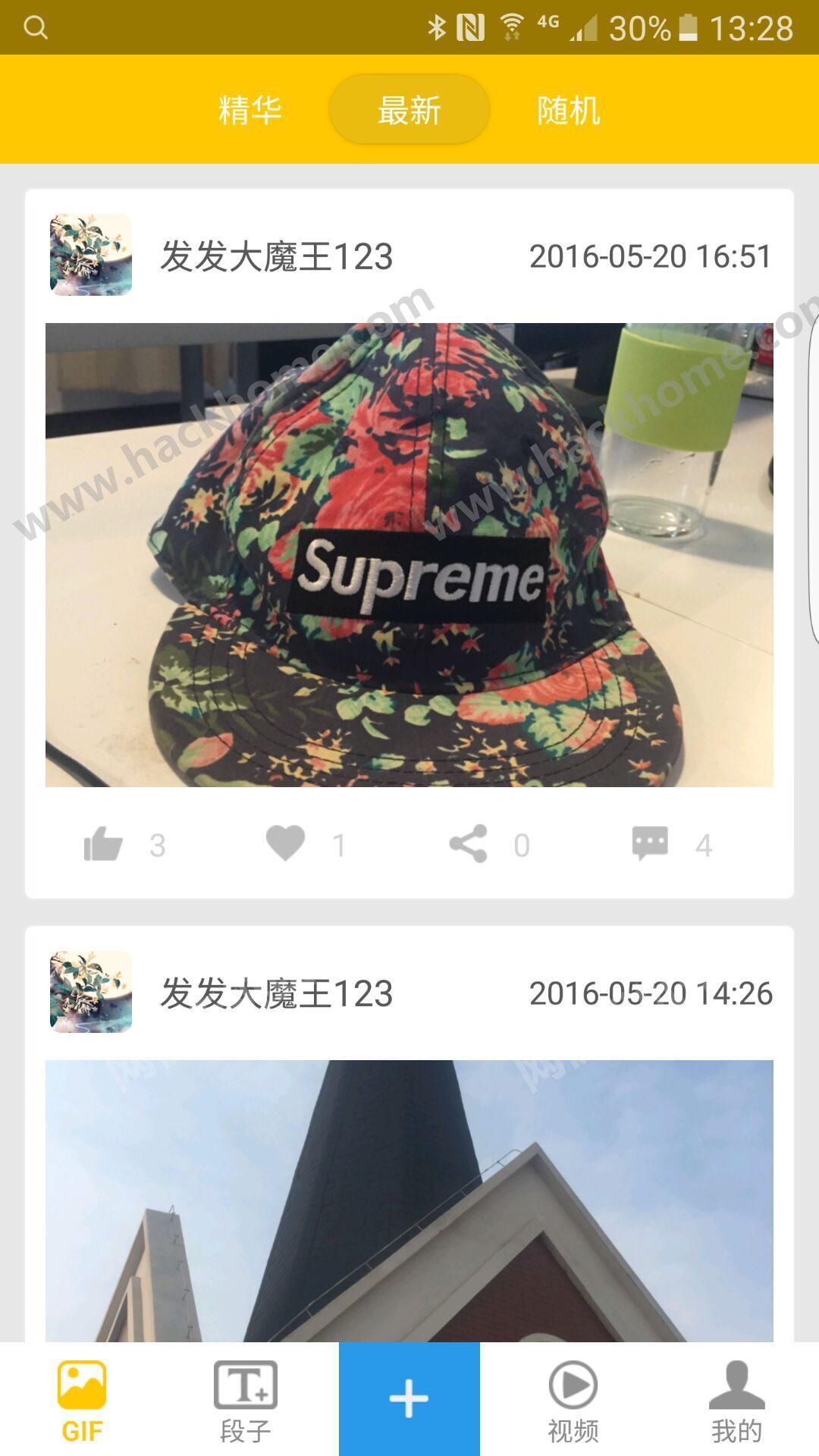Go to the 我的 profile tab
819x1456 pixels.
736,1400
